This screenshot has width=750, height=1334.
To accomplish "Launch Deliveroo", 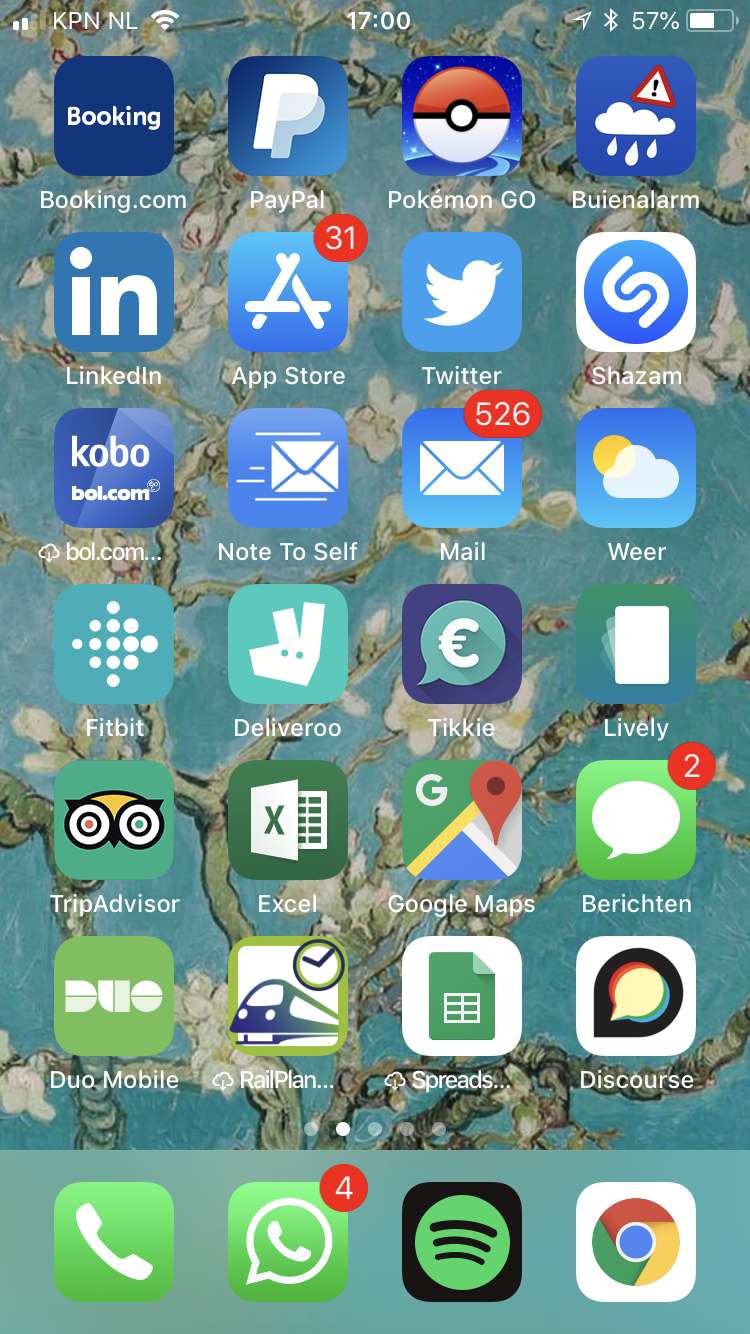I will coord(288,644).
